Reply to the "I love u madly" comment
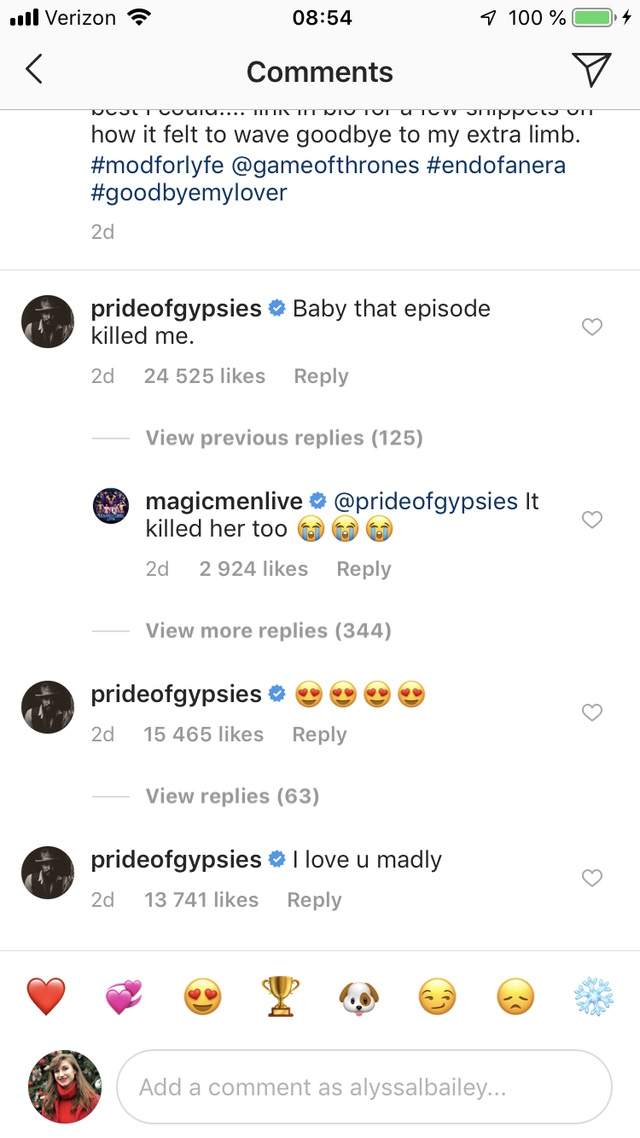640x1138 pixels. (x=314, y=900)
